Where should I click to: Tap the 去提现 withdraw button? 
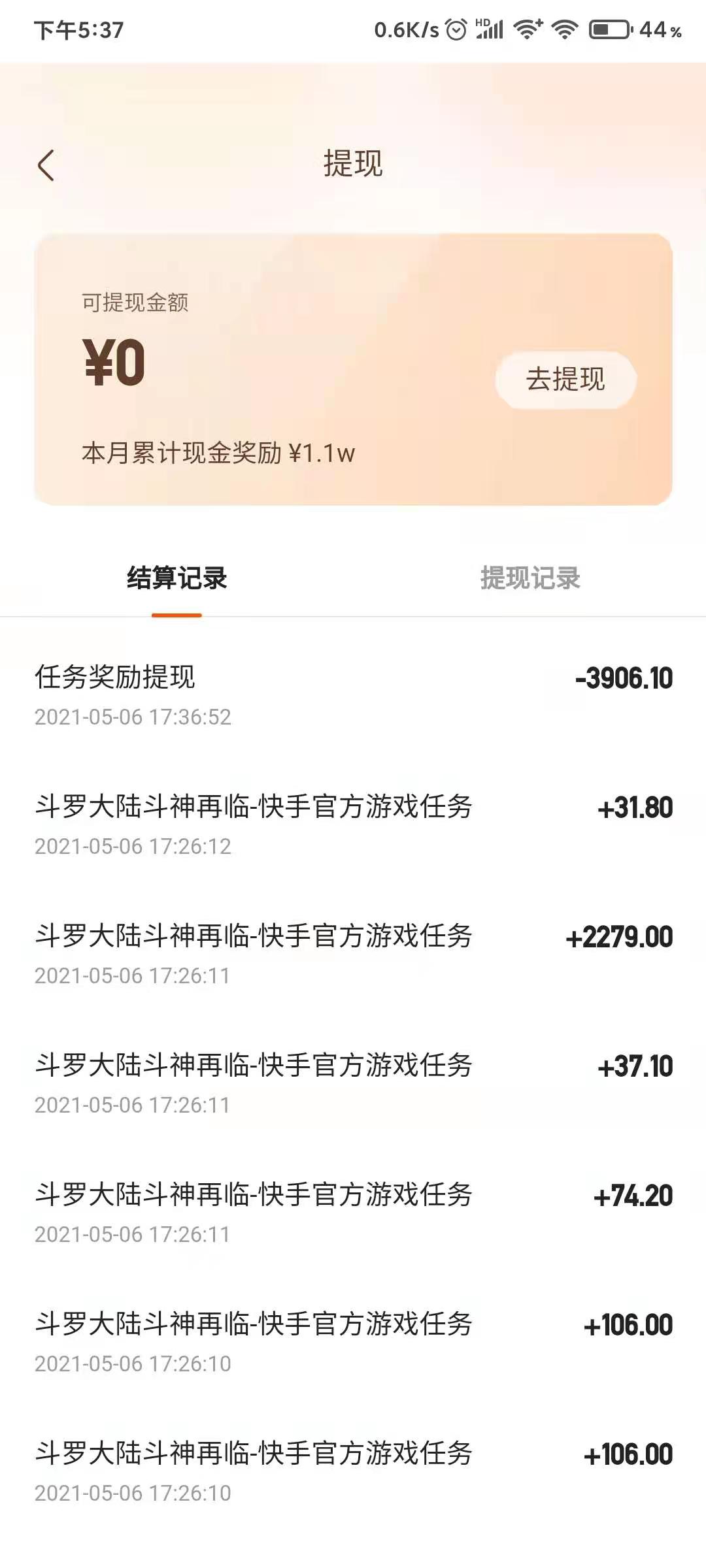point(565,380)
